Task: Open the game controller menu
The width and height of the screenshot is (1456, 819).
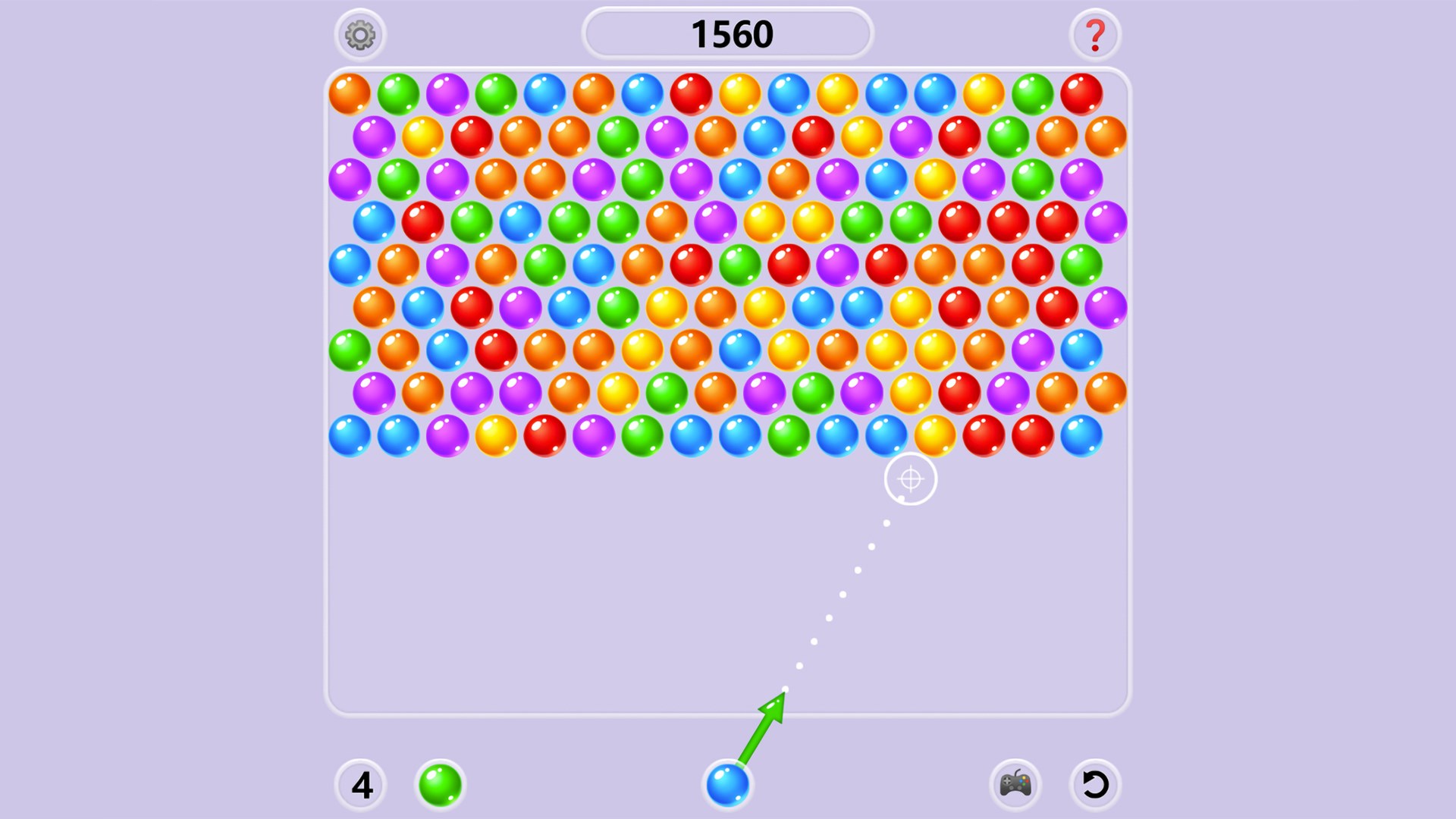Action: click(x=1015, y=784)
